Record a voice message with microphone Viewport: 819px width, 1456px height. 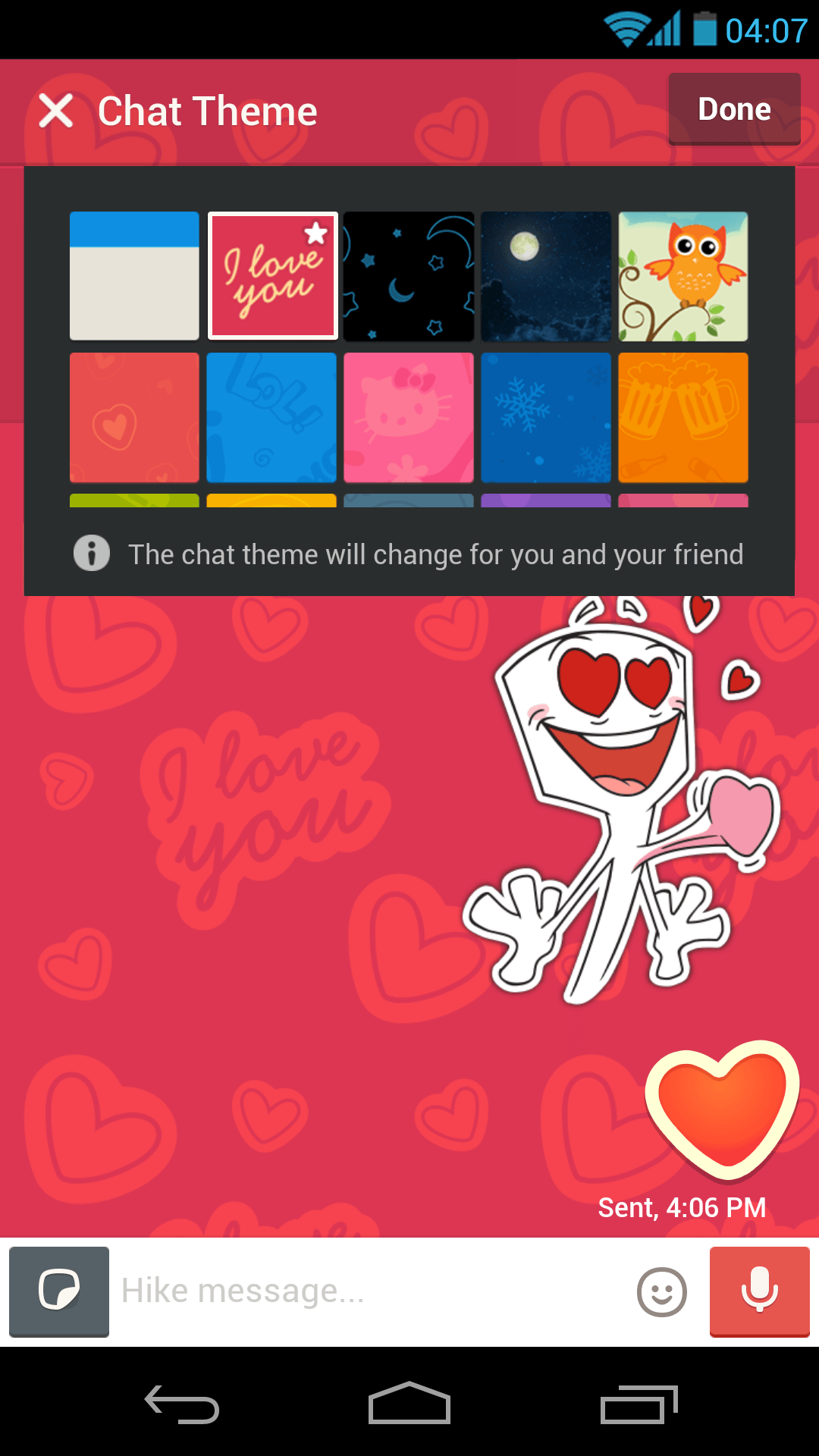[x=759, y=1291]
